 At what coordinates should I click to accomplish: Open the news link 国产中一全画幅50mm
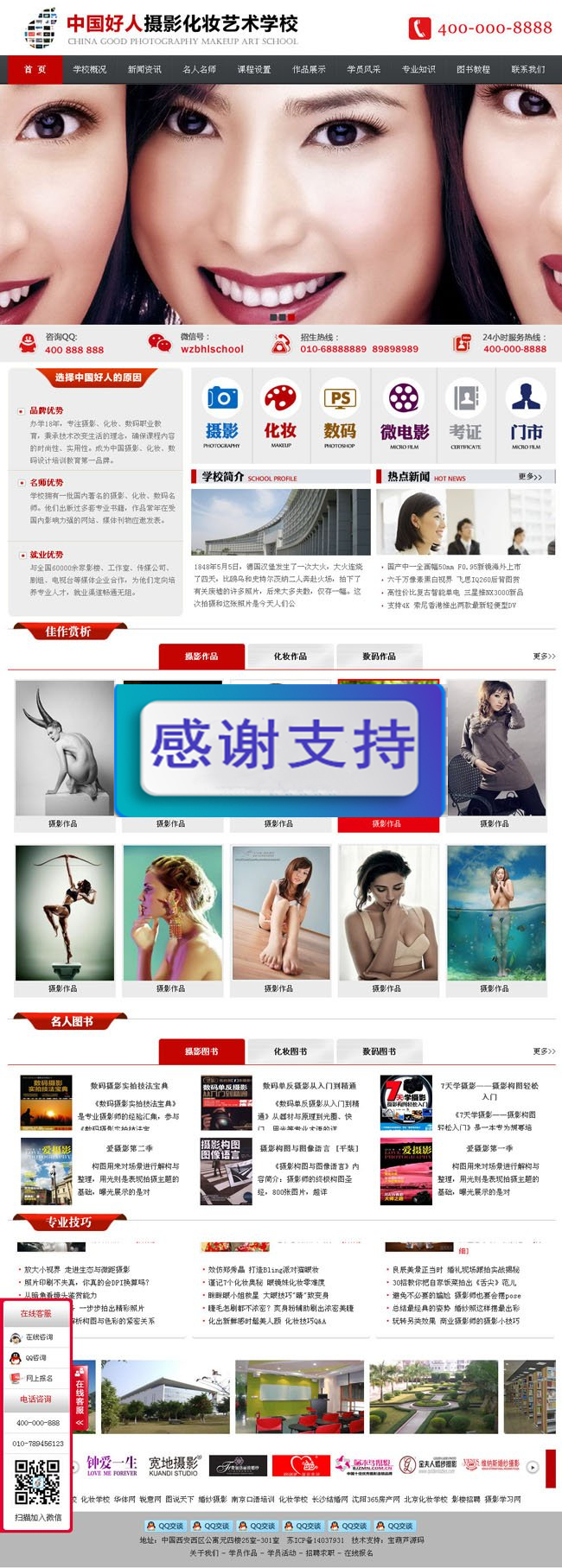(x=454, y=567)
